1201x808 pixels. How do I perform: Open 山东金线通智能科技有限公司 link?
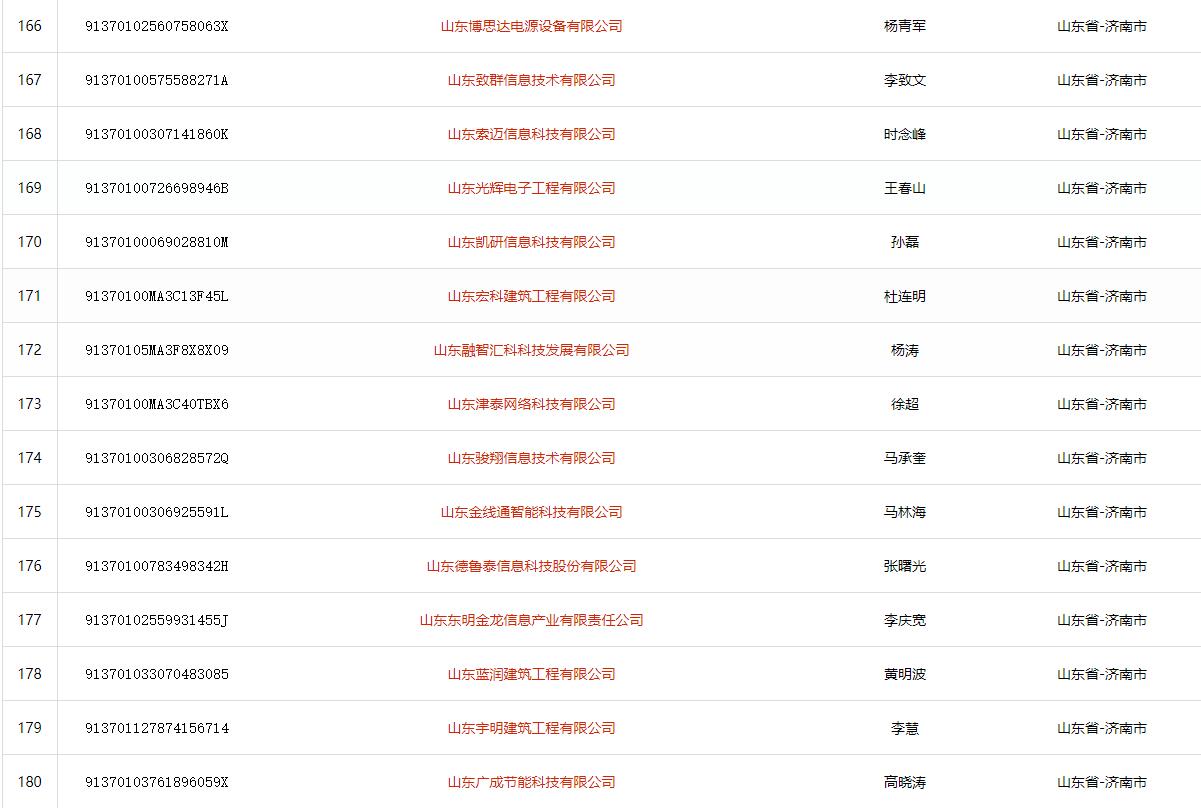(x=531, y=512)
